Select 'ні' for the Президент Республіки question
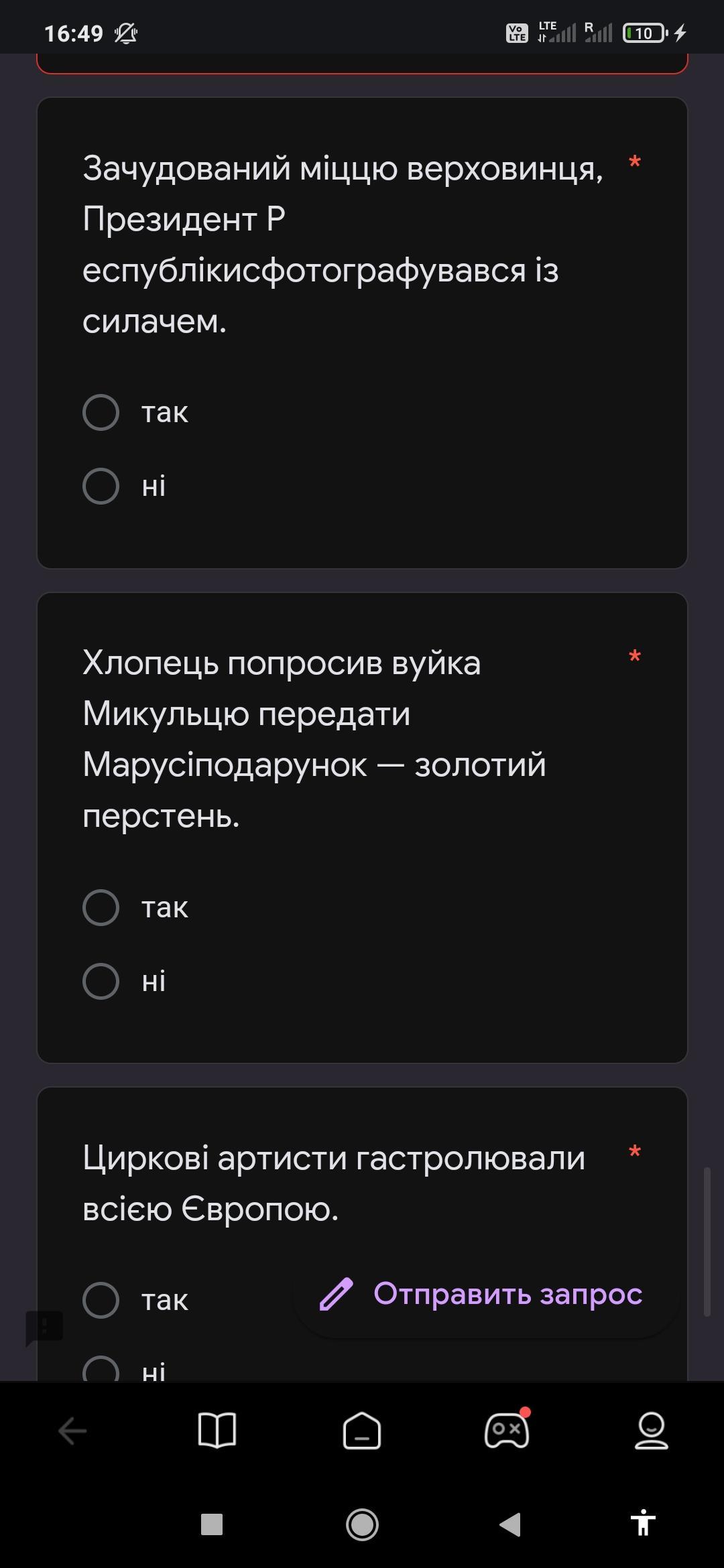 click(101, 486)
